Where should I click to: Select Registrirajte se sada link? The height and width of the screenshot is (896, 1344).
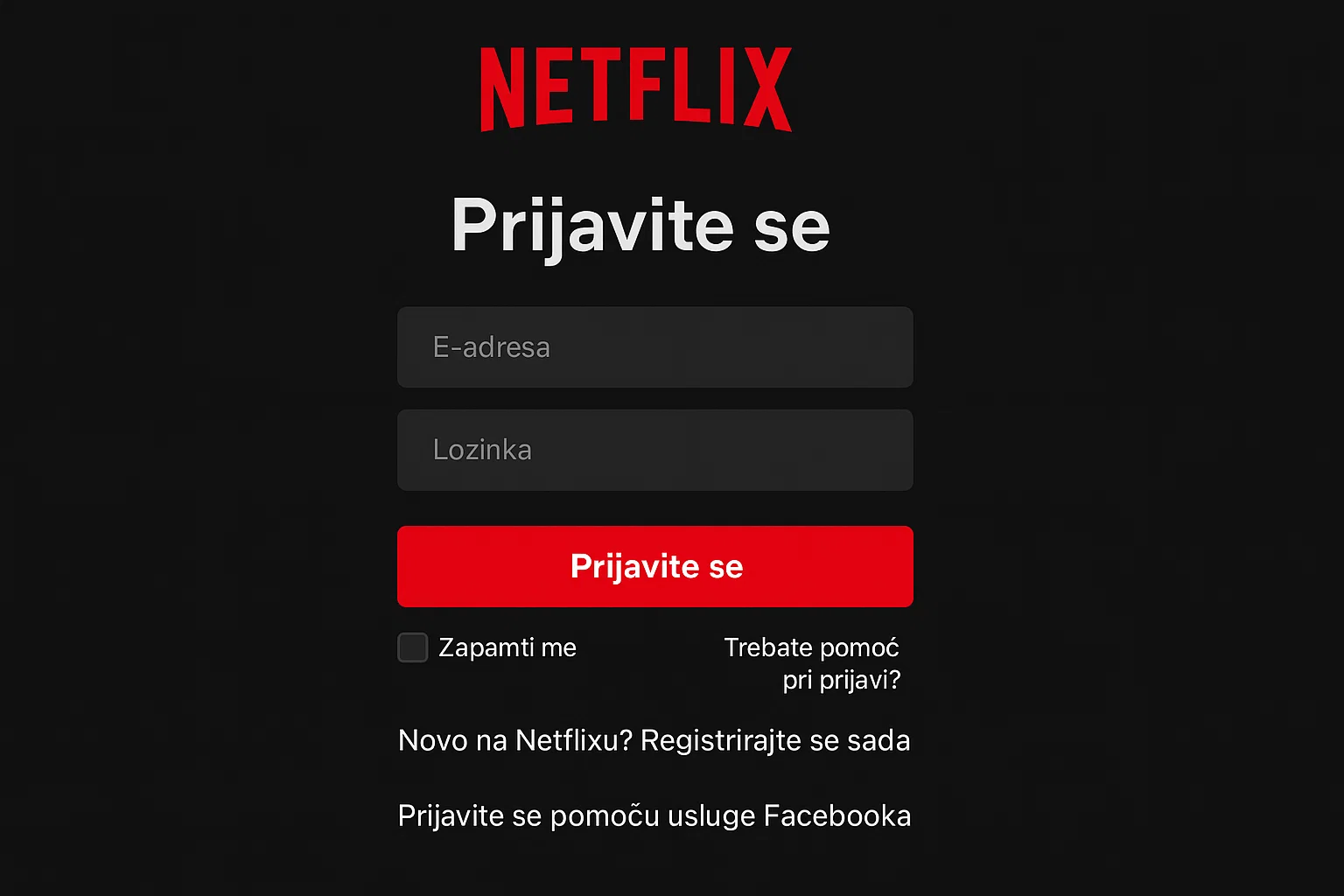coord(775,740)
